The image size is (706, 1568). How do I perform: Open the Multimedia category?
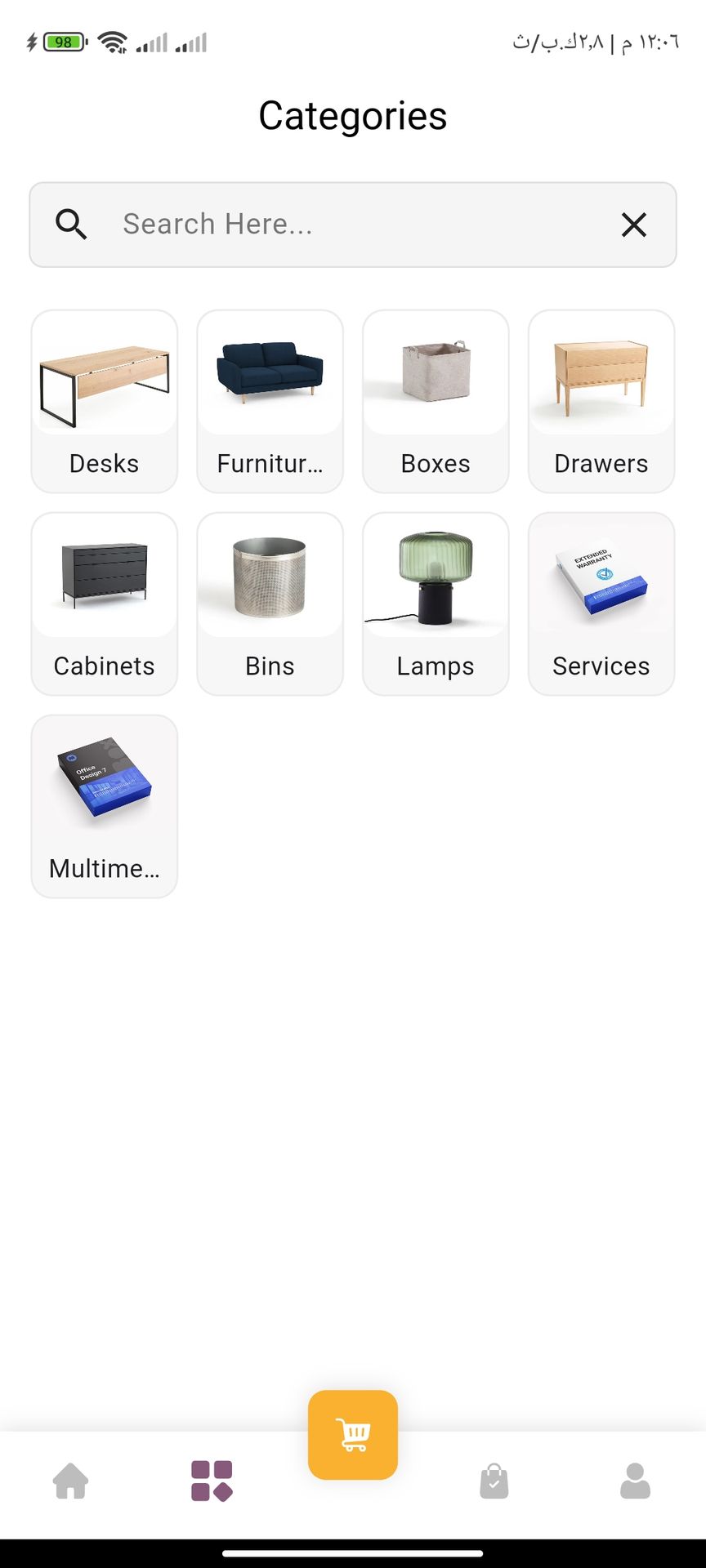click(x=105, y=806)
